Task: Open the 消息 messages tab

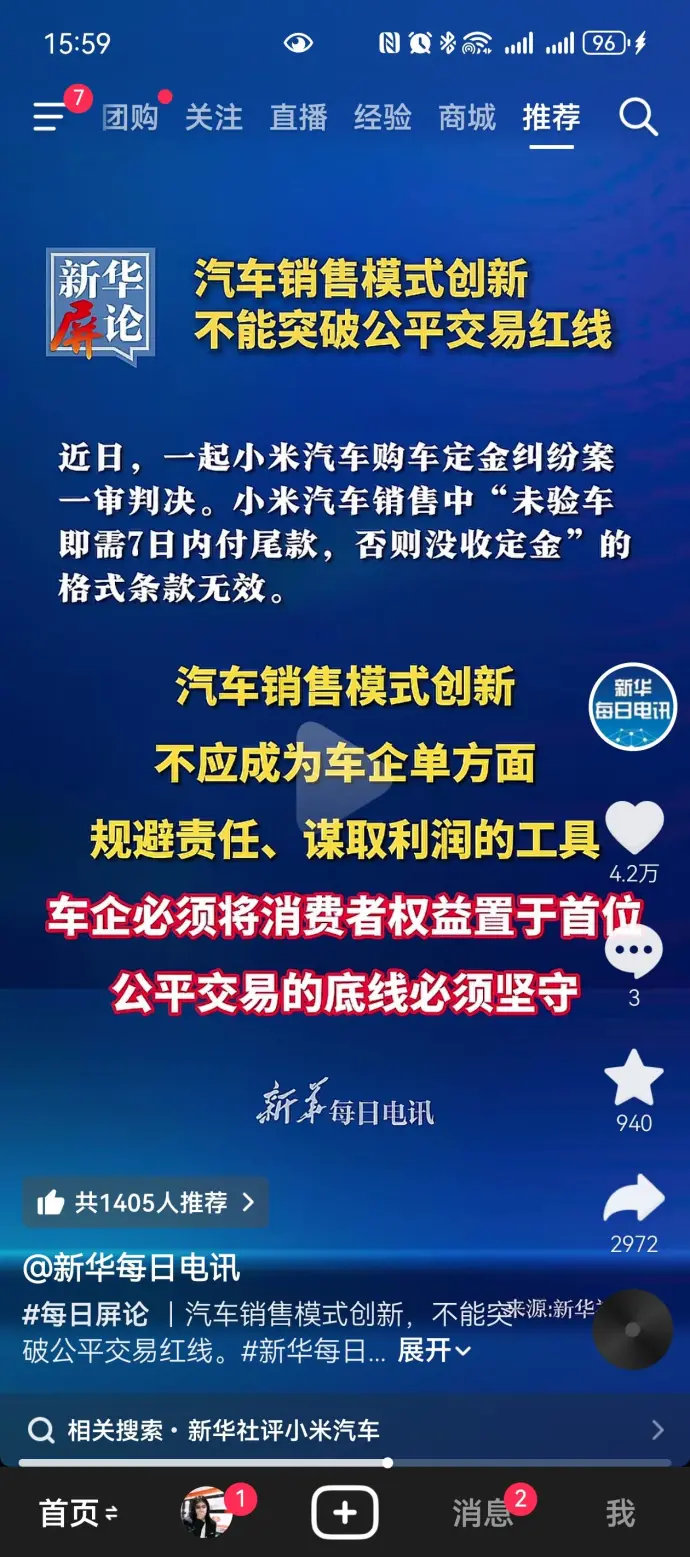Action: pos(482,1513)
